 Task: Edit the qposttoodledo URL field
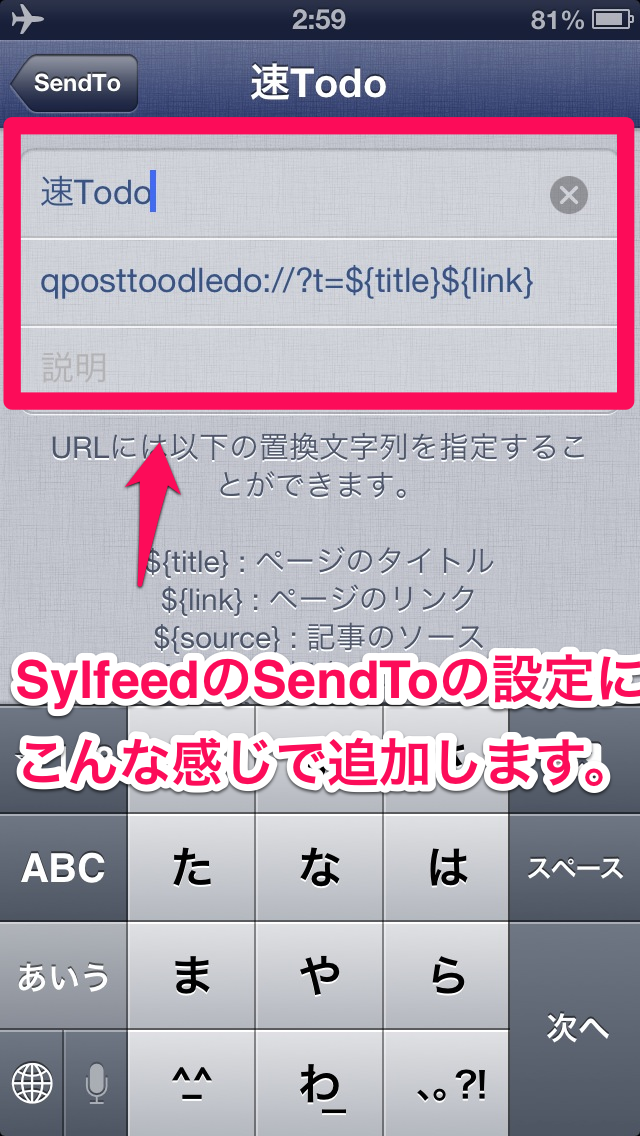(x=319, y=283)
